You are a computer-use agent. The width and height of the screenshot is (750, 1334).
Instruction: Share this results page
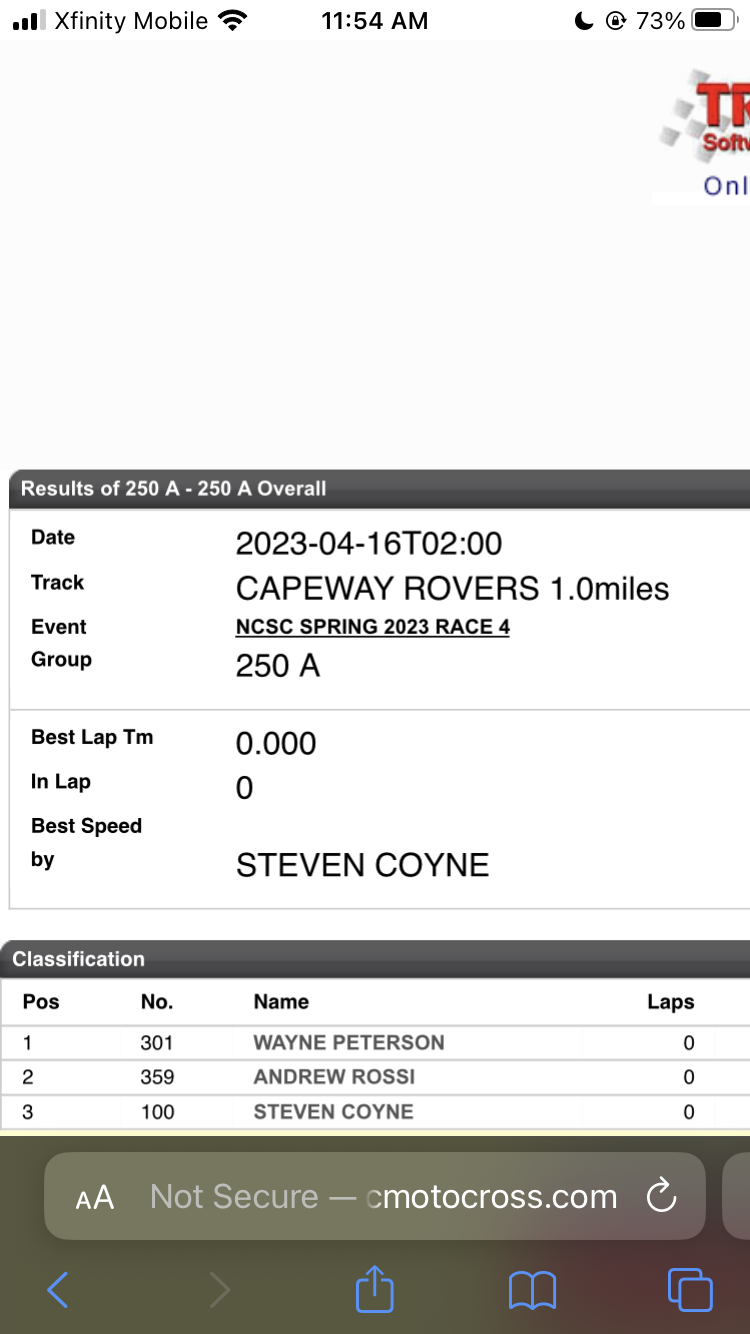375,1288
